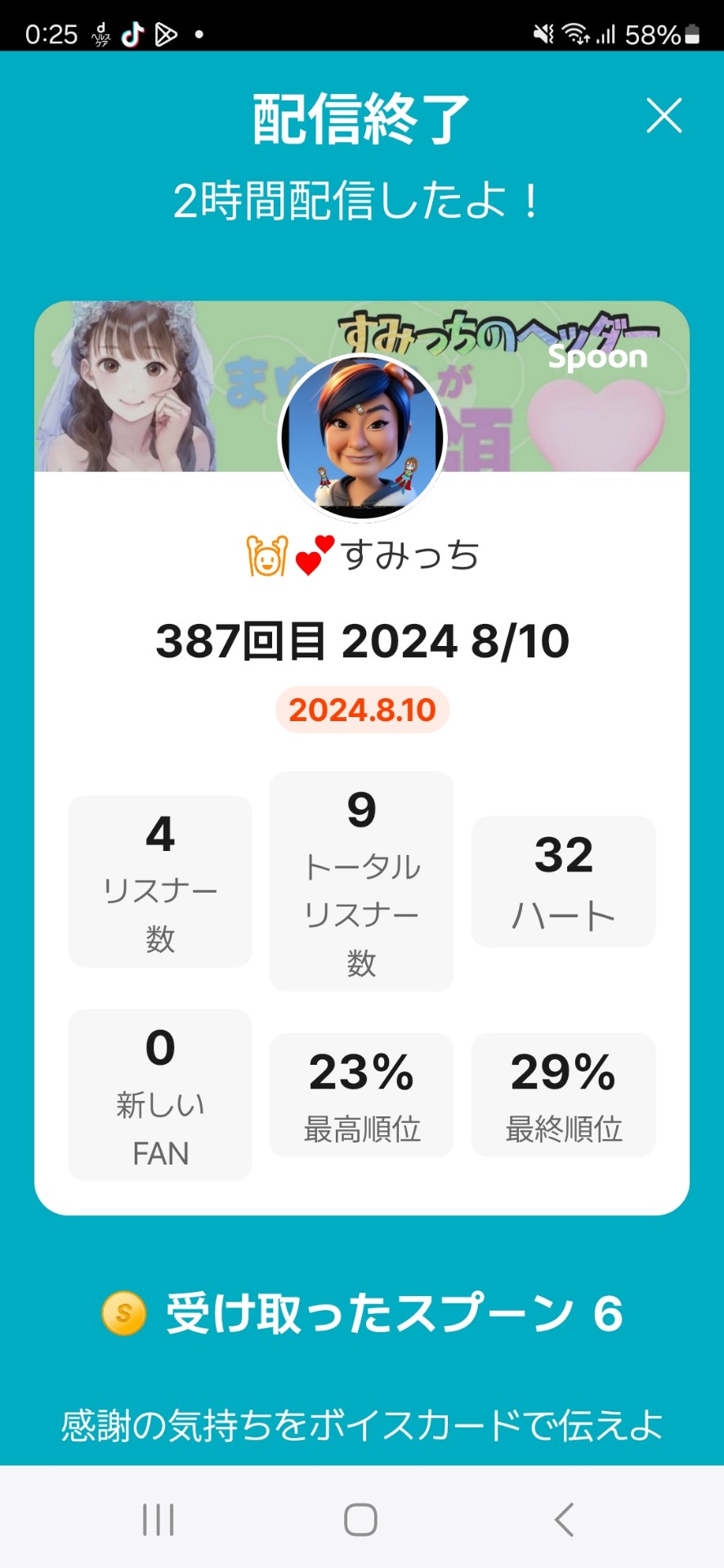The height and width of the screenshot is (1568, 724).
Task: Tap the 2024.8.10 date badge
Action: 362,710
